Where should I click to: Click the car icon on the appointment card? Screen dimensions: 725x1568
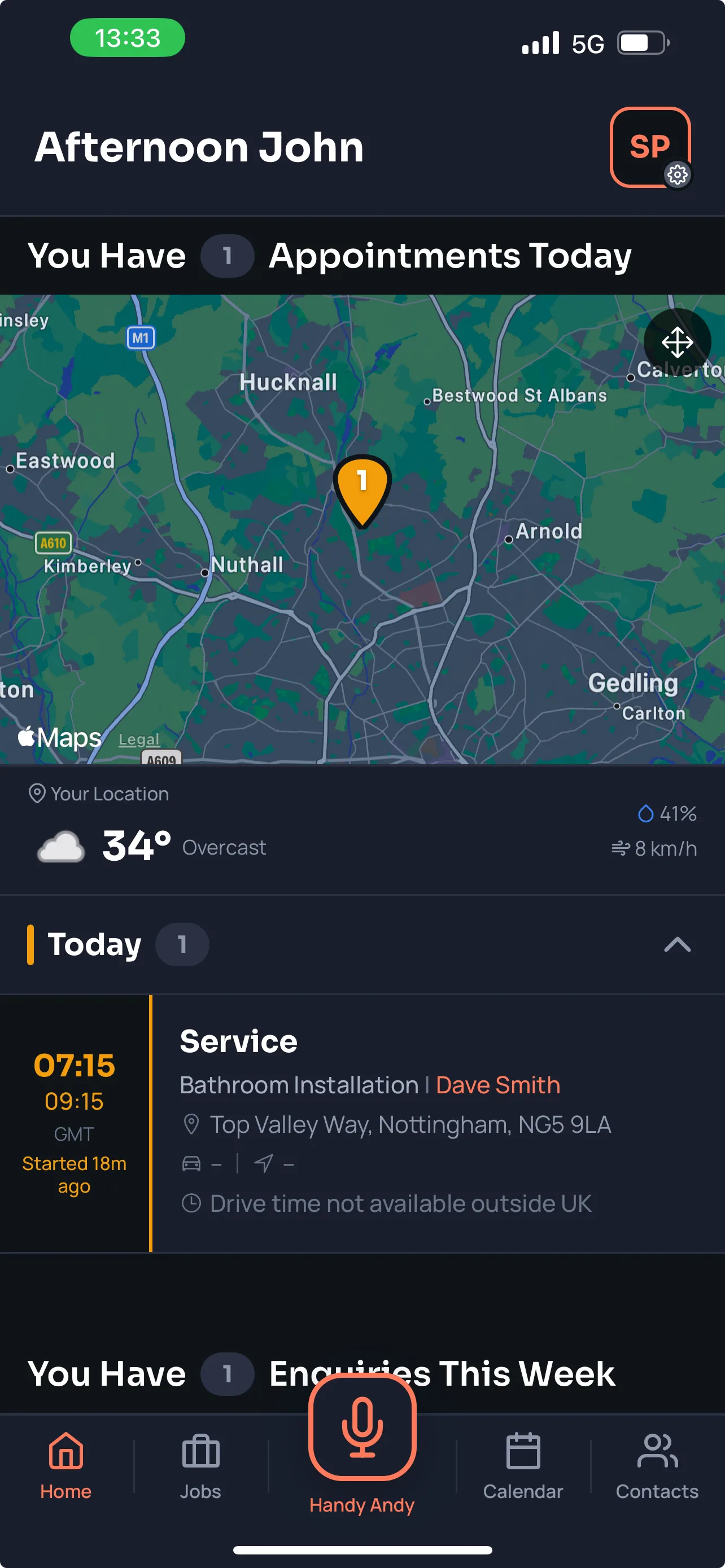coord(193,1163)
